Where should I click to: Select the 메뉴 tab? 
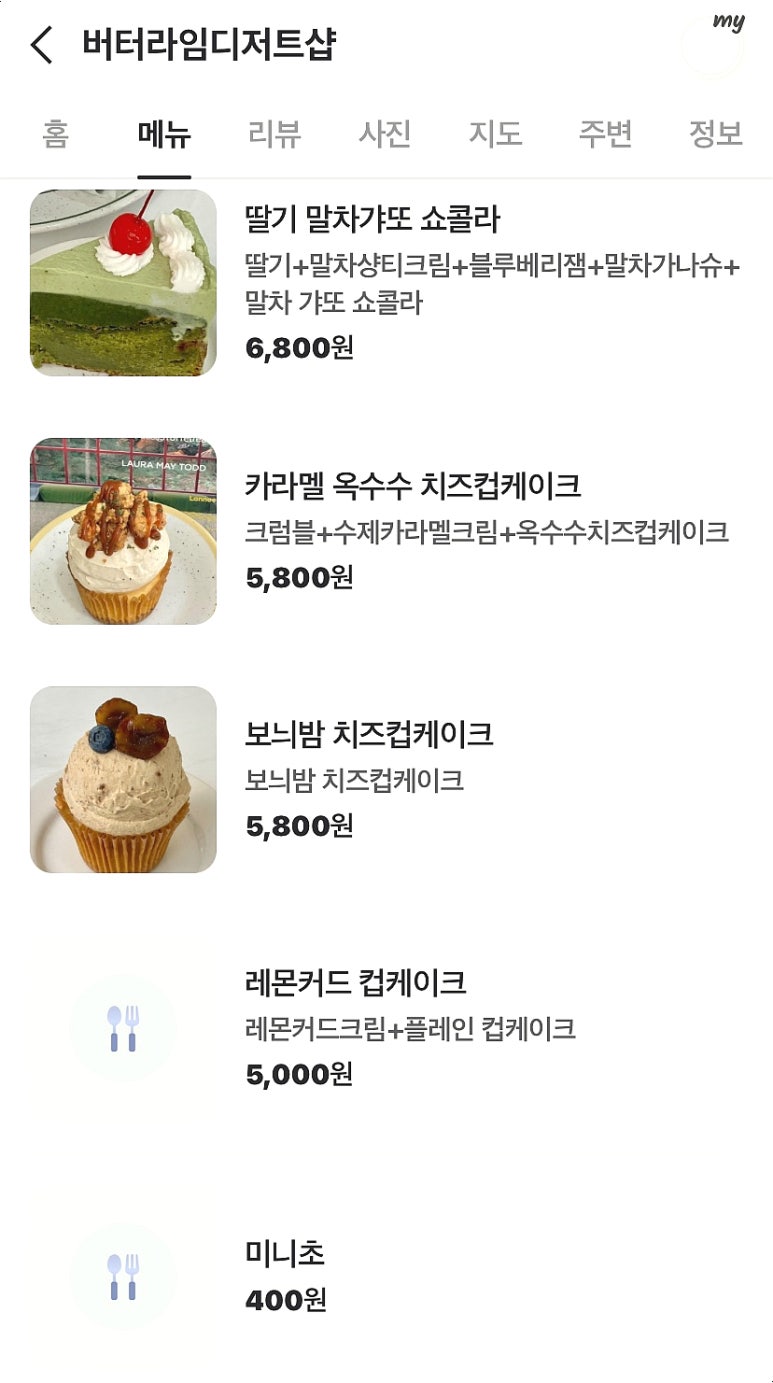(x=165, y=134)
